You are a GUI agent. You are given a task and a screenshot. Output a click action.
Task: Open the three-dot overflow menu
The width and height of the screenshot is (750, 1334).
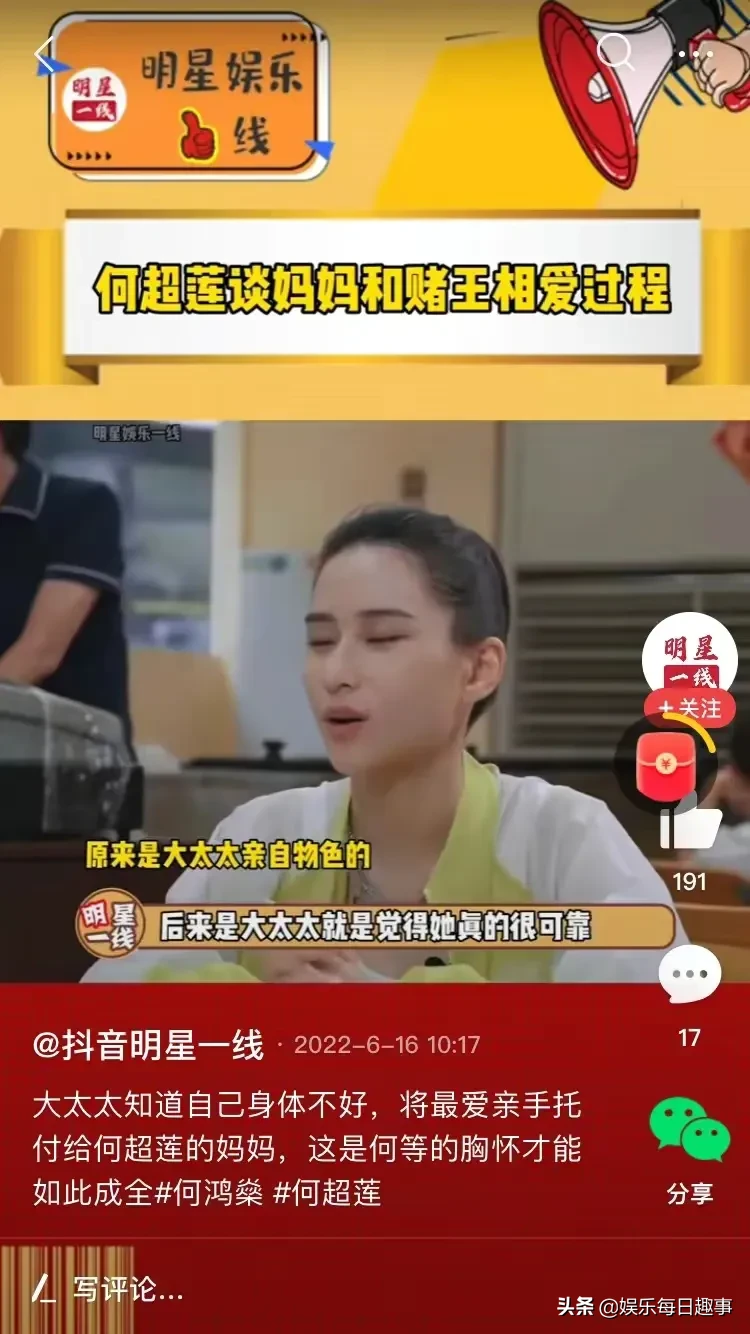tap(696, 53)
